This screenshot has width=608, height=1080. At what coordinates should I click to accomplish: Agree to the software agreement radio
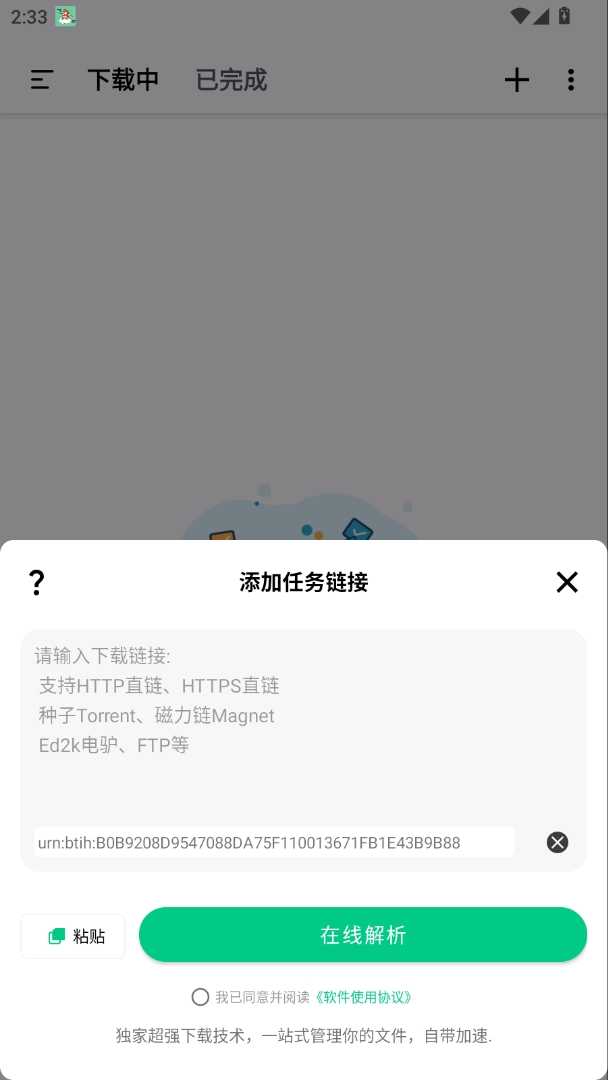coord(200,997)
